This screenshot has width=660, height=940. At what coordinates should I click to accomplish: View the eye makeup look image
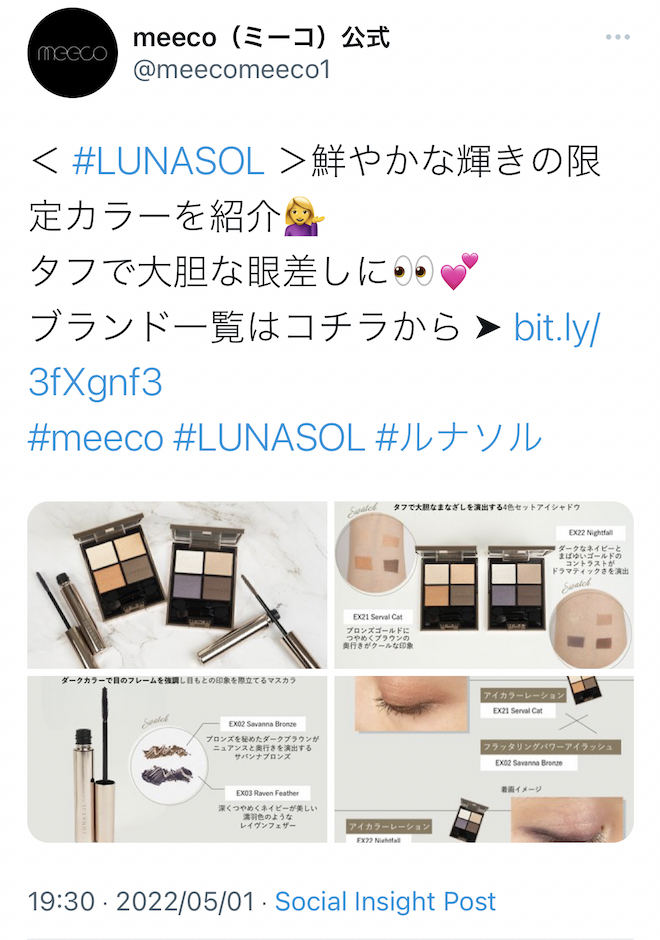click(x=483, y=759)
